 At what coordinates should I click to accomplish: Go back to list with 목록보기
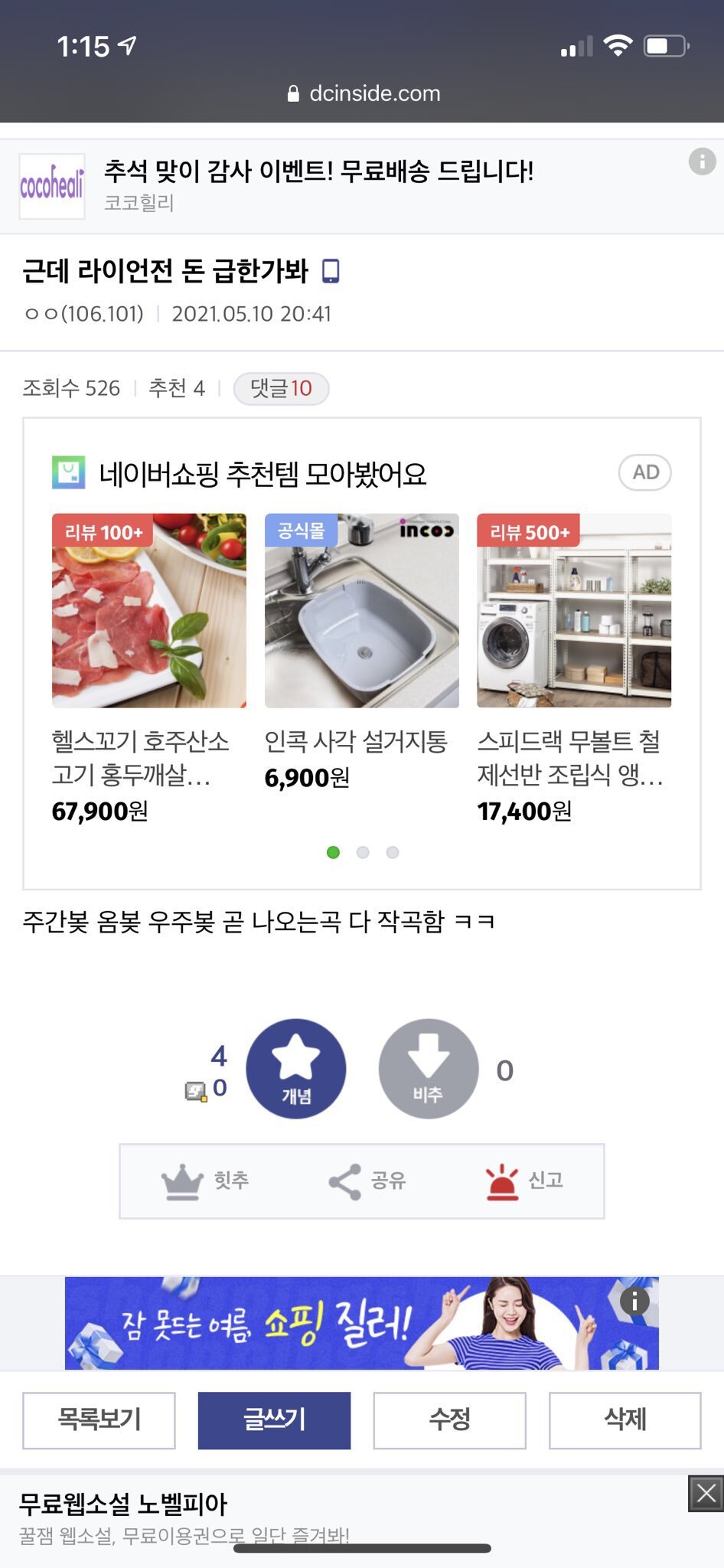[99, 1420]
